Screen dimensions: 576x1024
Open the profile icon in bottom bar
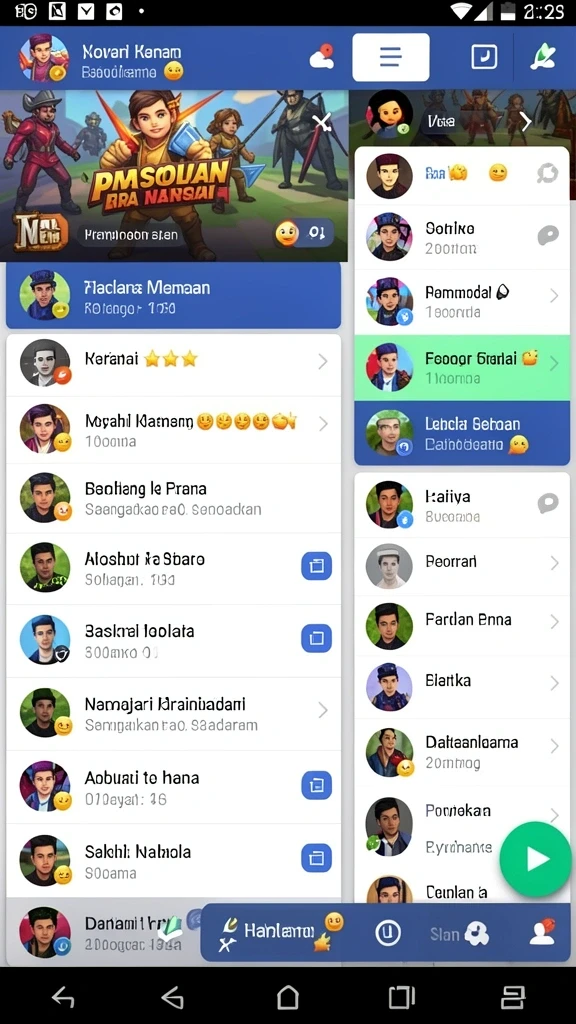coord(542,933)
